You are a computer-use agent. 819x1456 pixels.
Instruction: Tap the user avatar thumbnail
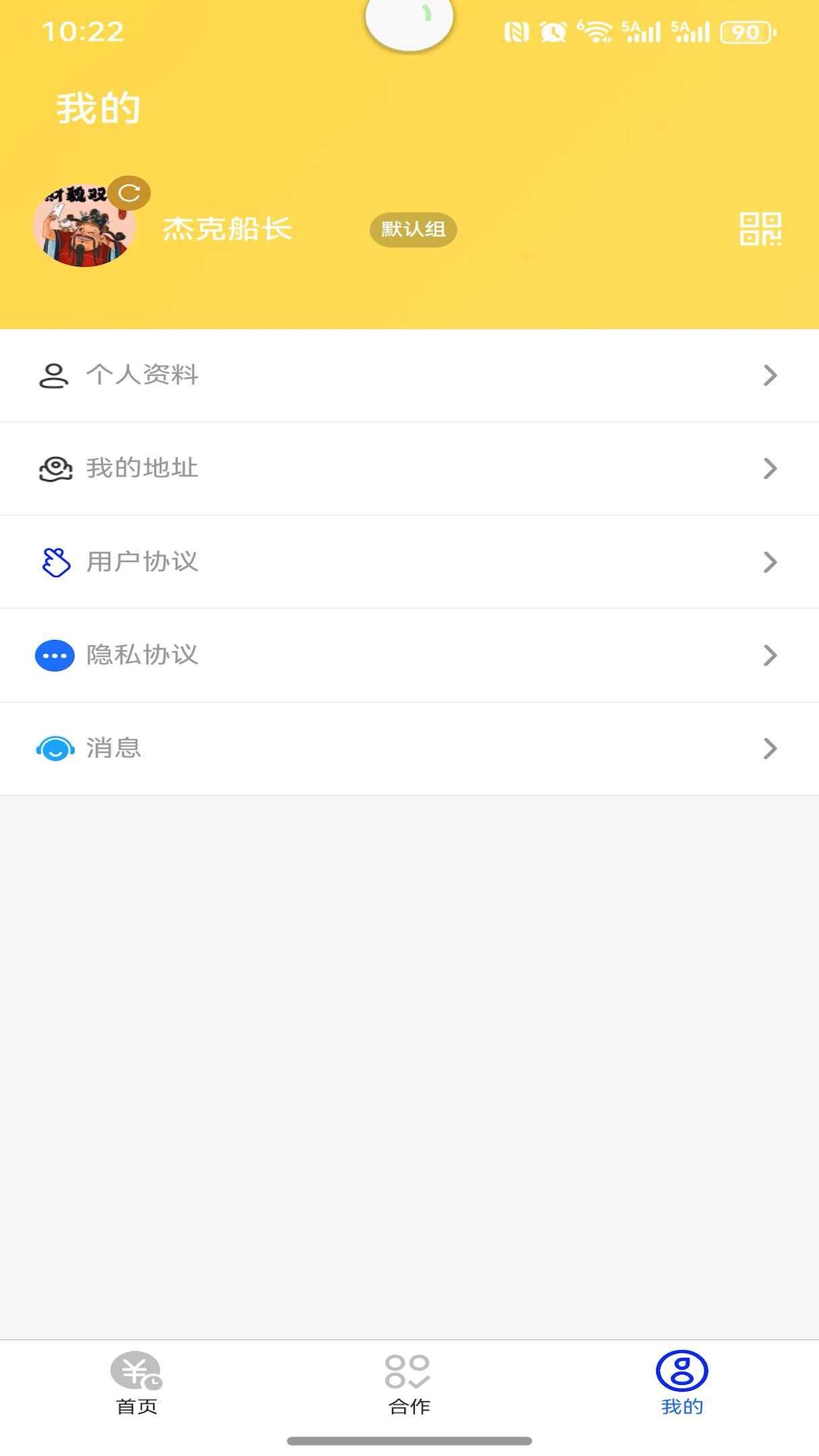coord(85,226)
